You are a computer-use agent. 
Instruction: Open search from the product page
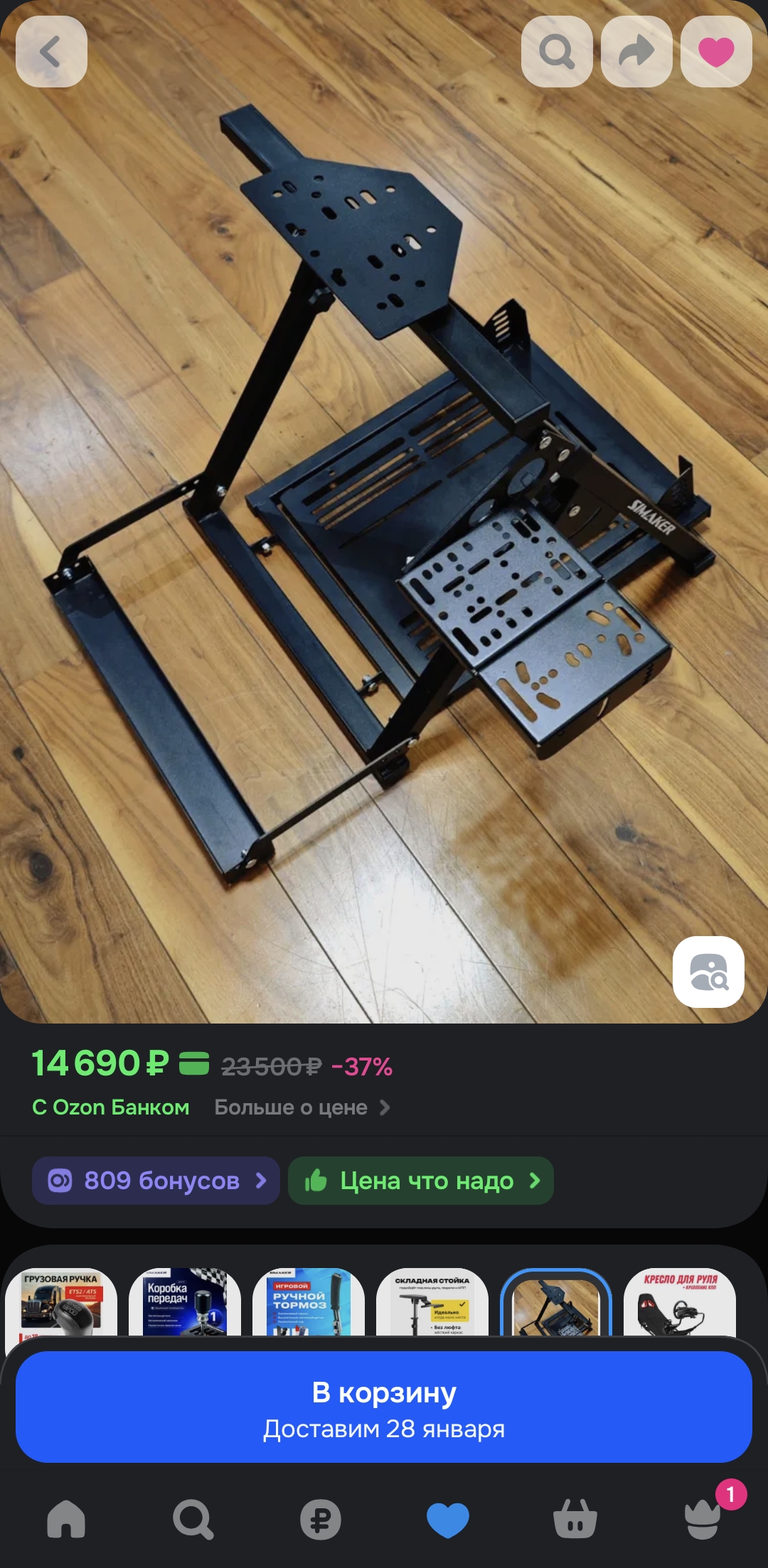[x=557, y=52]
